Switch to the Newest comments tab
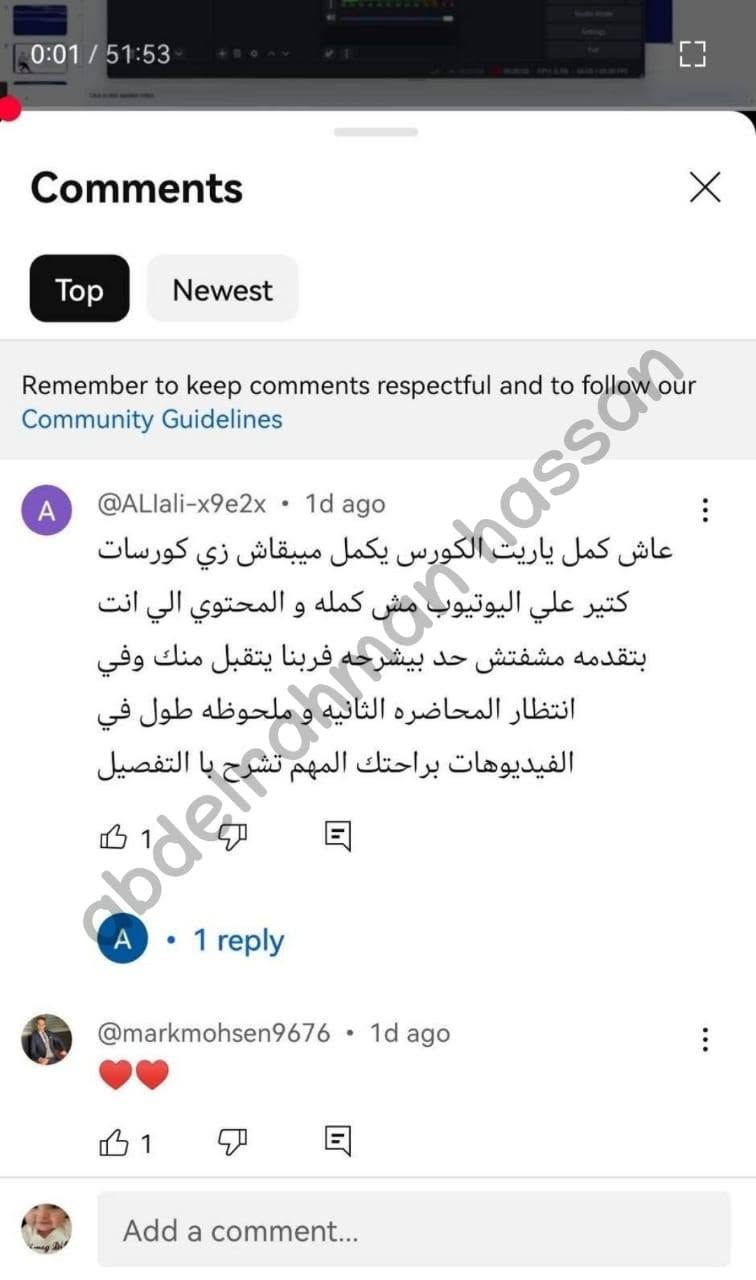Viewport: 756px width, 1280px height. [222, 290]
